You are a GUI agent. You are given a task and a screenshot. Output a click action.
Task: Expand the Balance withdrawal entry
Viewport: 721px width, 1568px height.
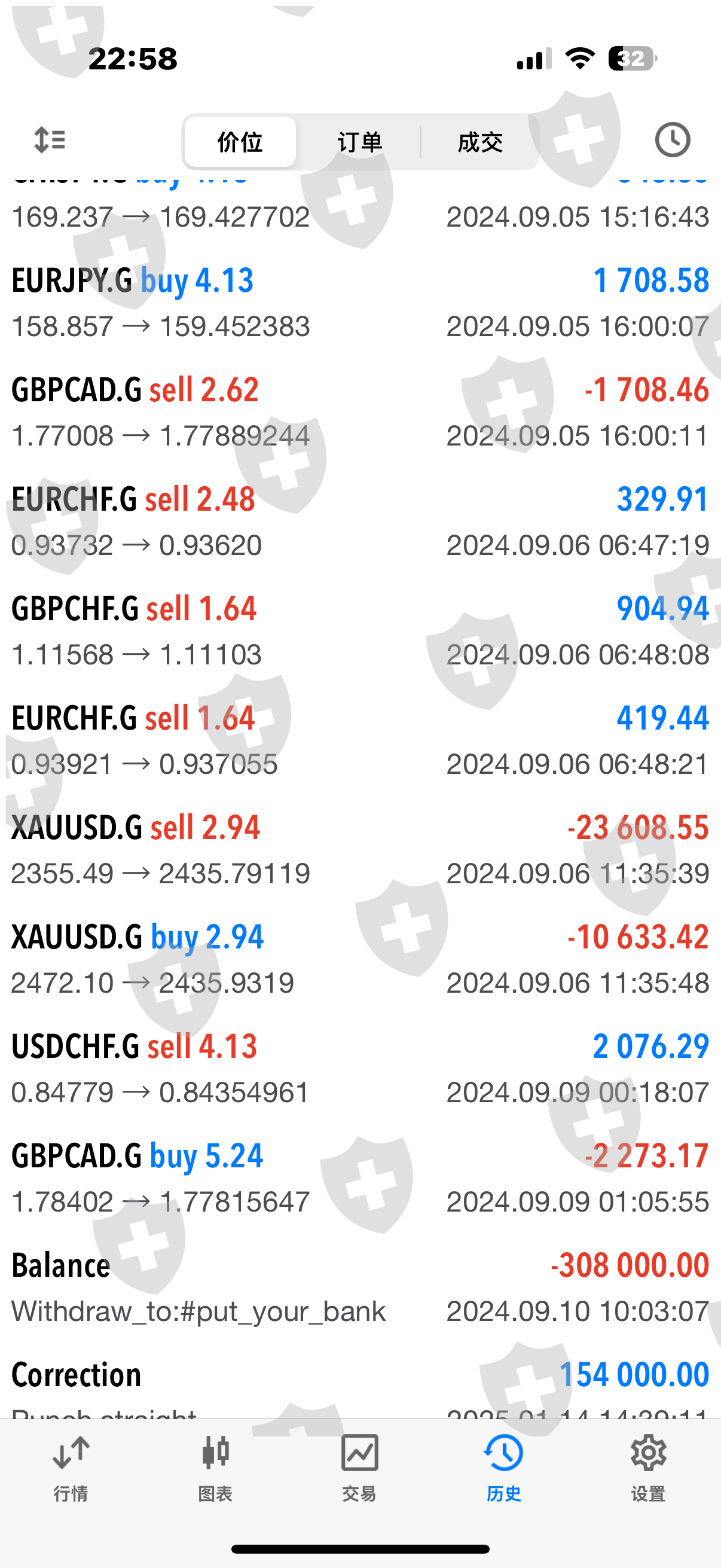[360, 1288]
